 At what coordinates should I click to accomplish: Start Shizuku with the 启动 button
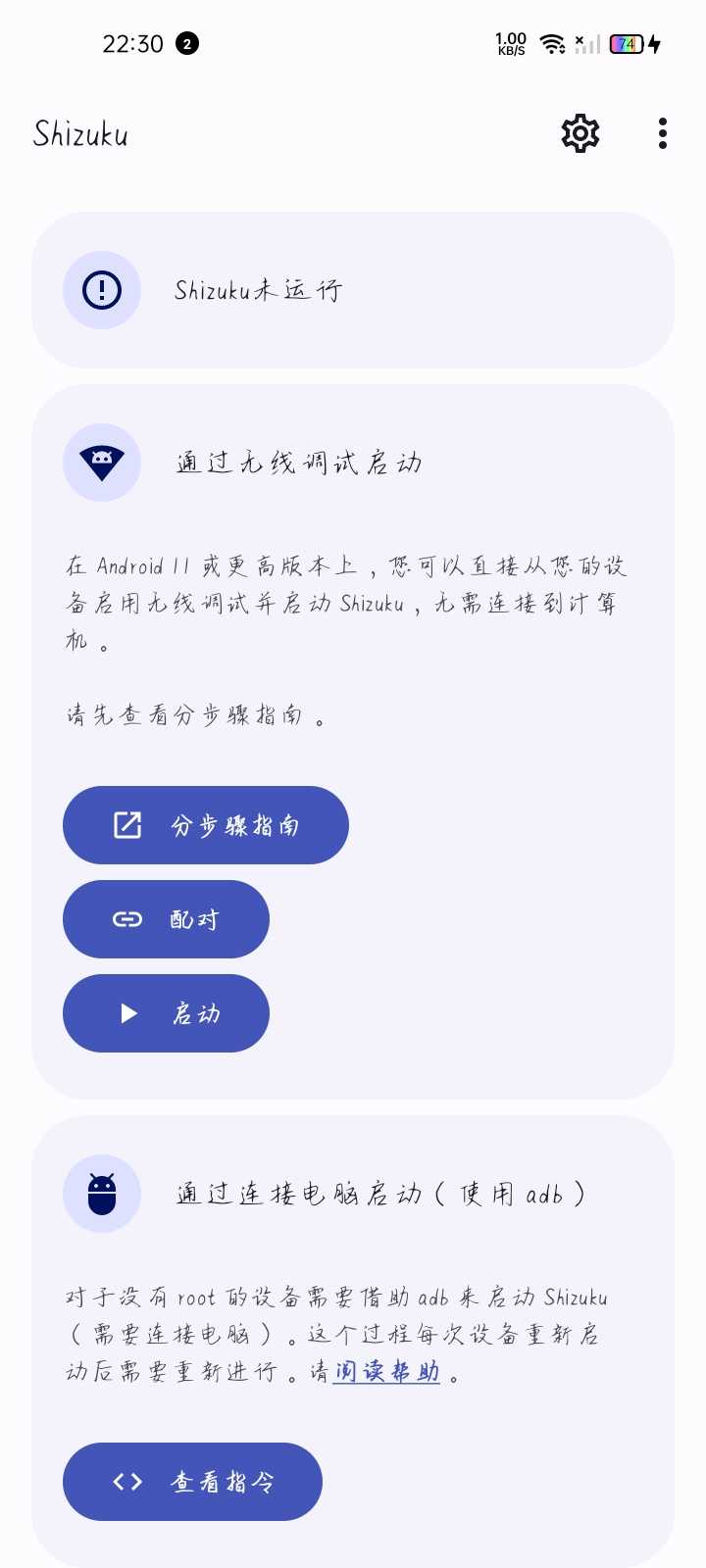click(x=166, y=1013)
